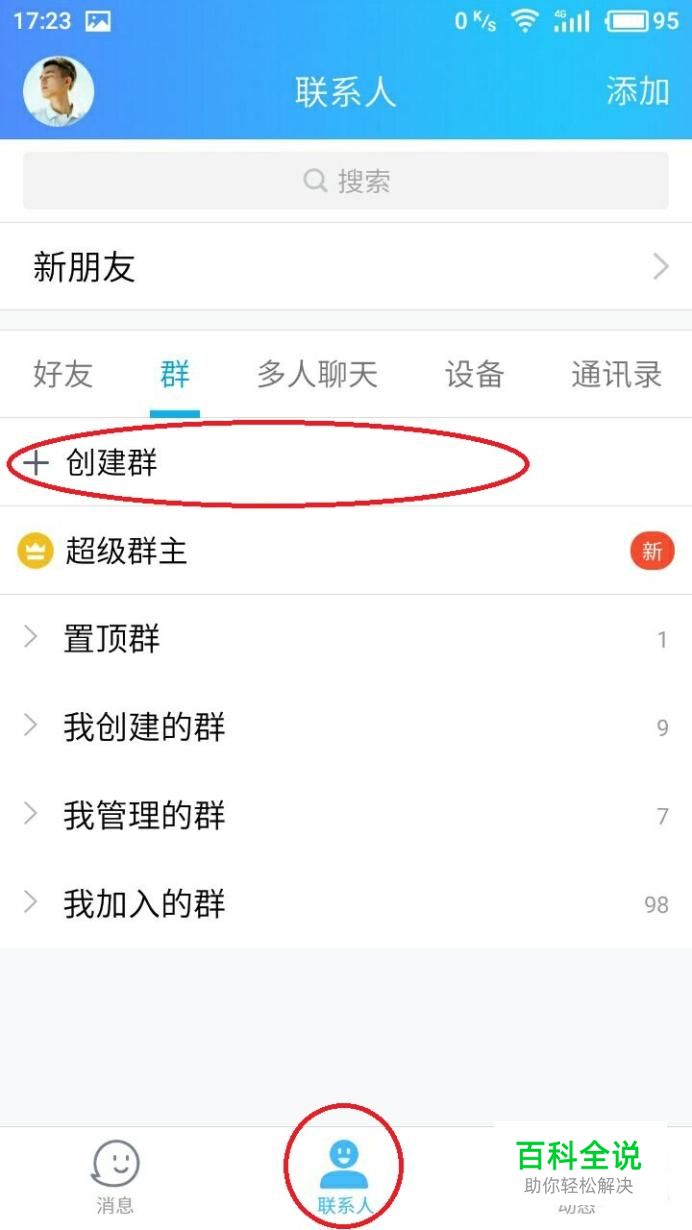Go to the 消息 tab

point(115,1177)
